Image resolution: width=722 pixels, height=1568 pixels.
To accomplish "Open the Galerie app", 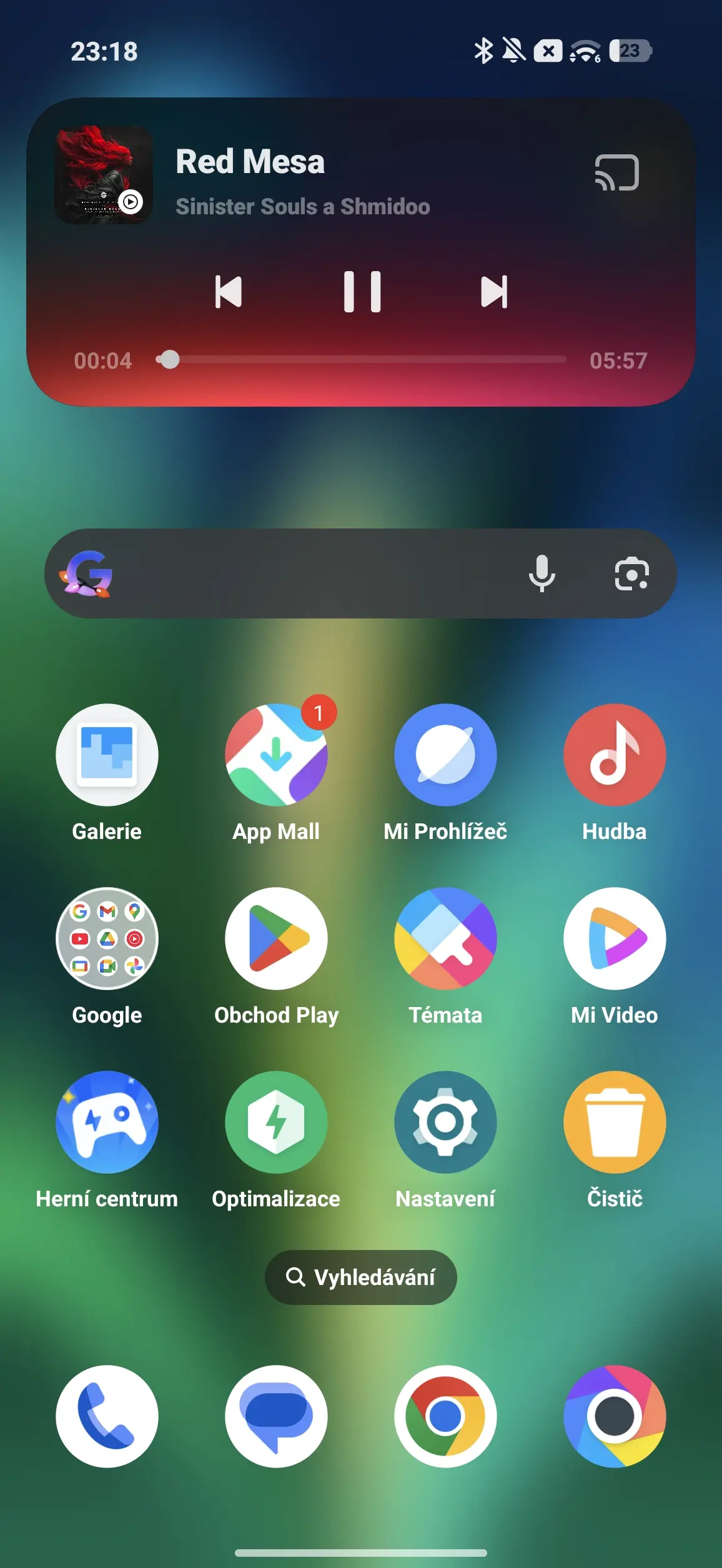I will pyautogui.click(x=107, y=755).
